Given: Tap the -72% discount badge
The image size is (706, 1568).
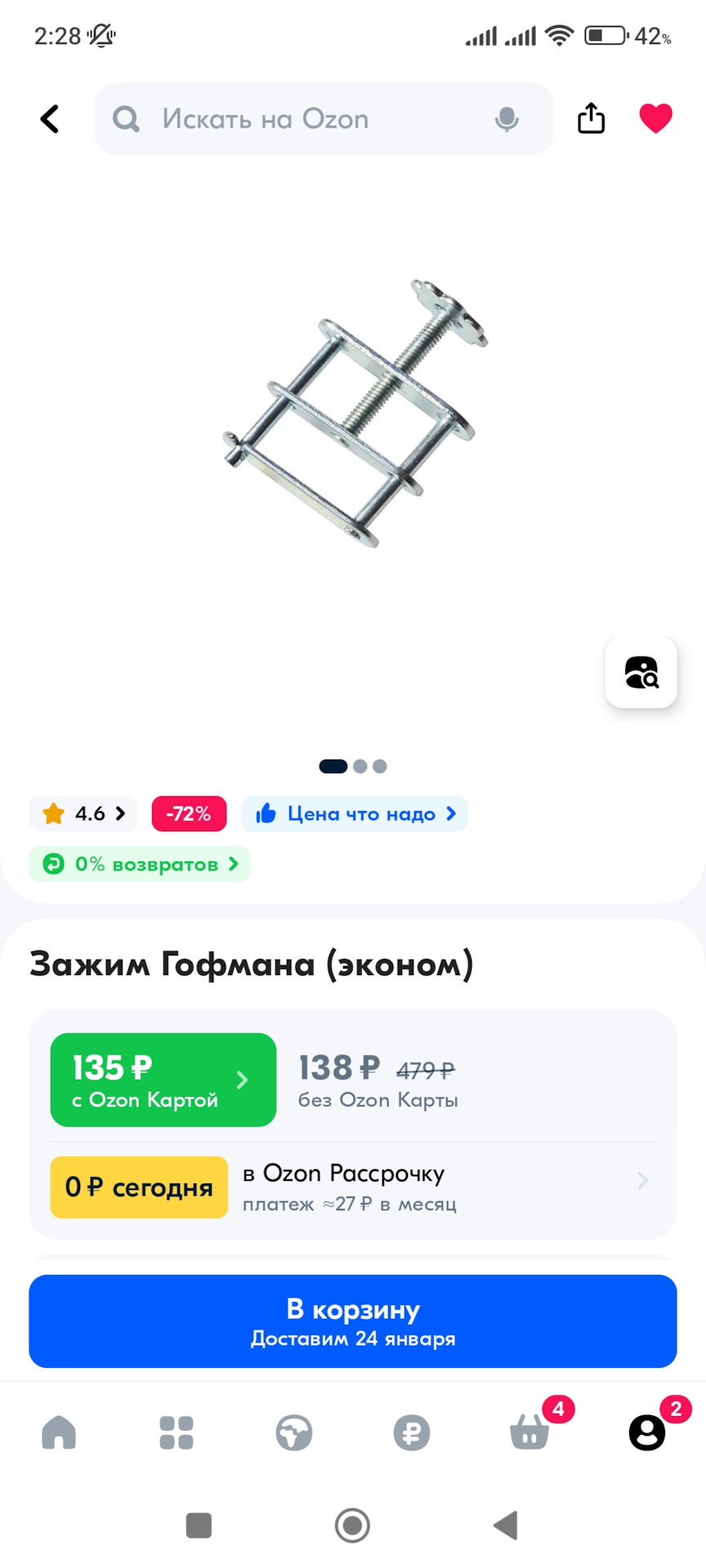Looking at the screenshot, I should click(189, 813).
